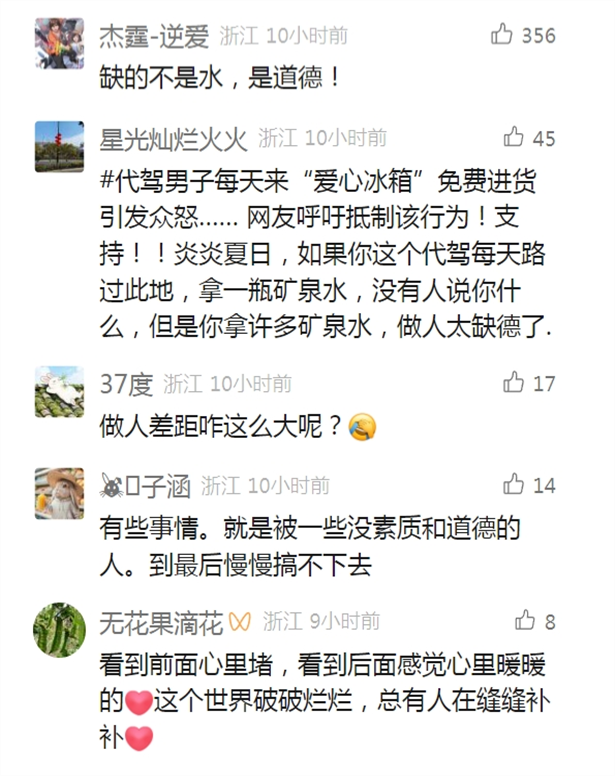Like 口子涵's comment
Viewport: 615px width, 776px height.
tap(514, 485)
